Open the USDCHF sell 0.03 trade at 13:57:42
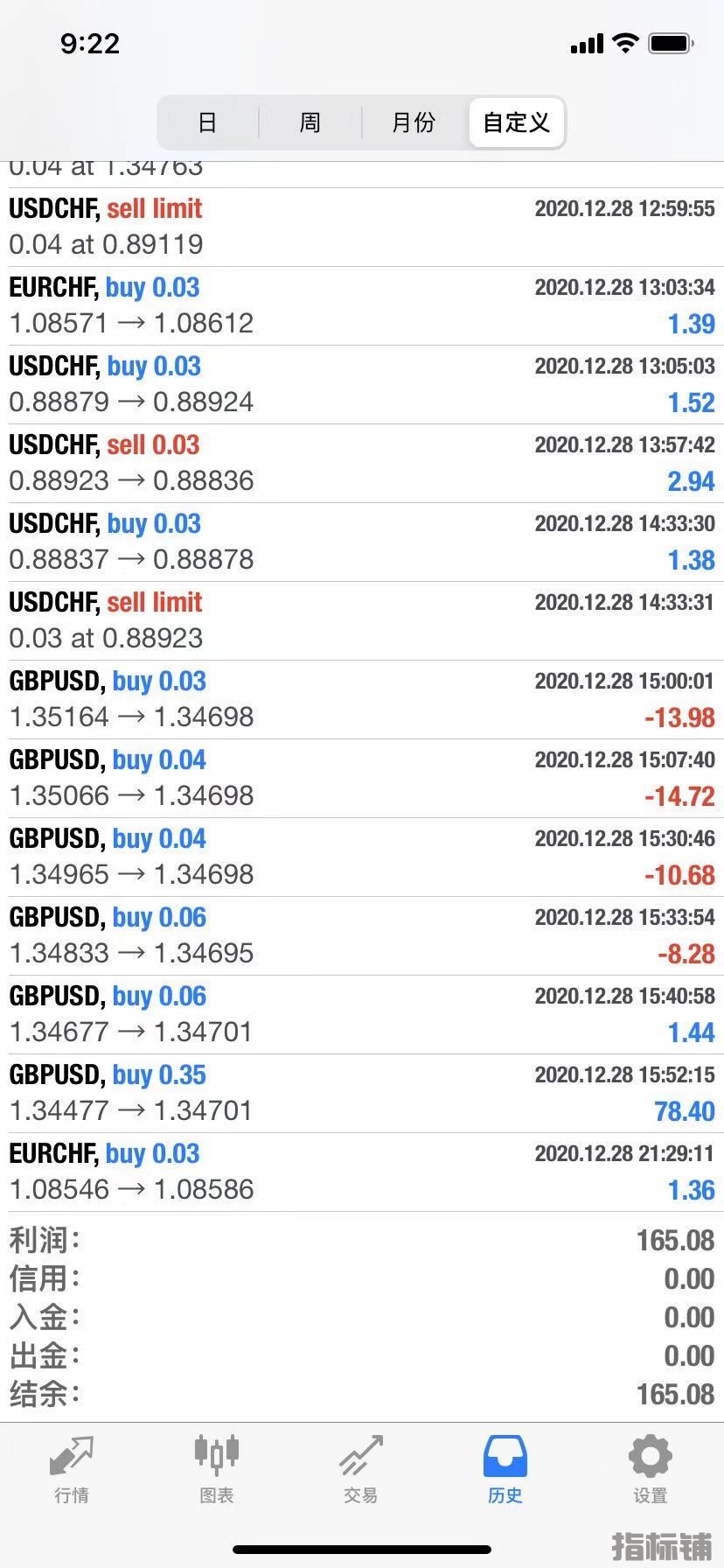The width and height of the screenshot is (724, 1568). point(362,463)
